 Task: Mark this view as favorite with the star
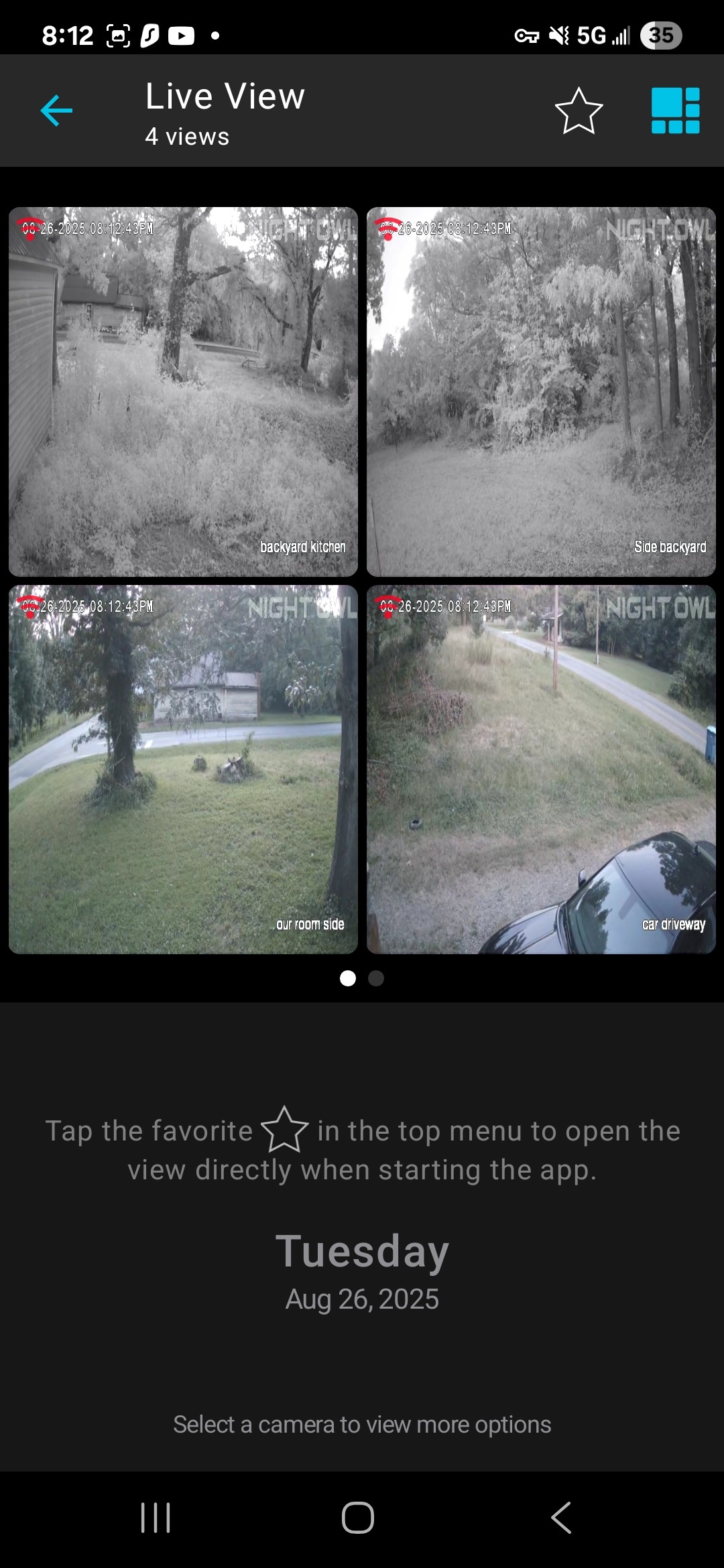pyautogui.click(x=579, y=111)
